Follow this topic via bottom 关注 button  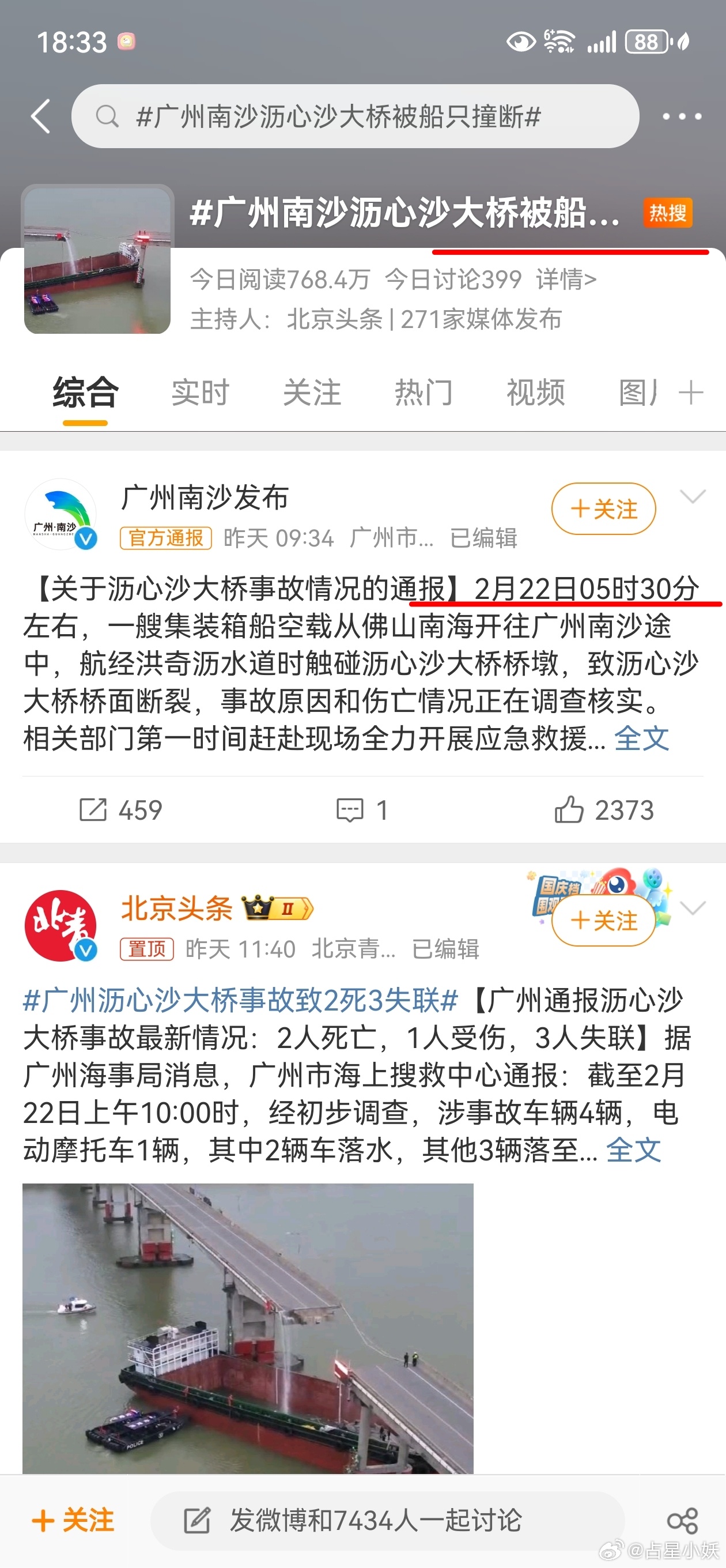[x=73, y=1520]
